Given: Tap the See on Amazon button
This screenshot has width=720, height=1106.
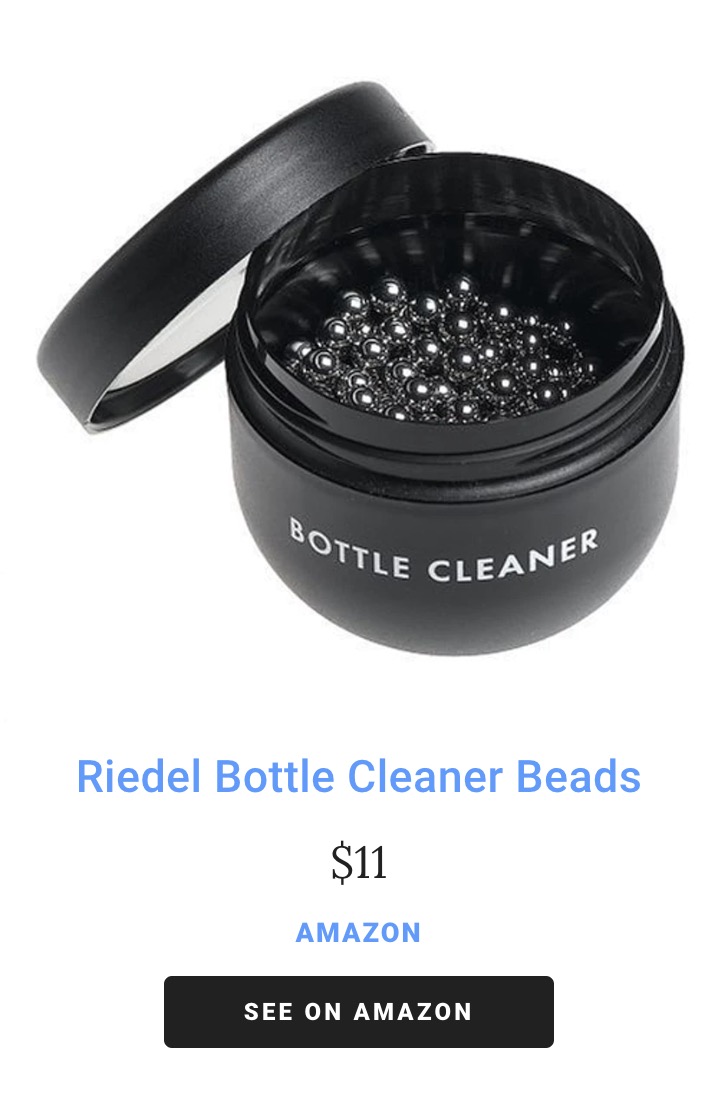Looking at the screenshot, I should click(358, 1011).
